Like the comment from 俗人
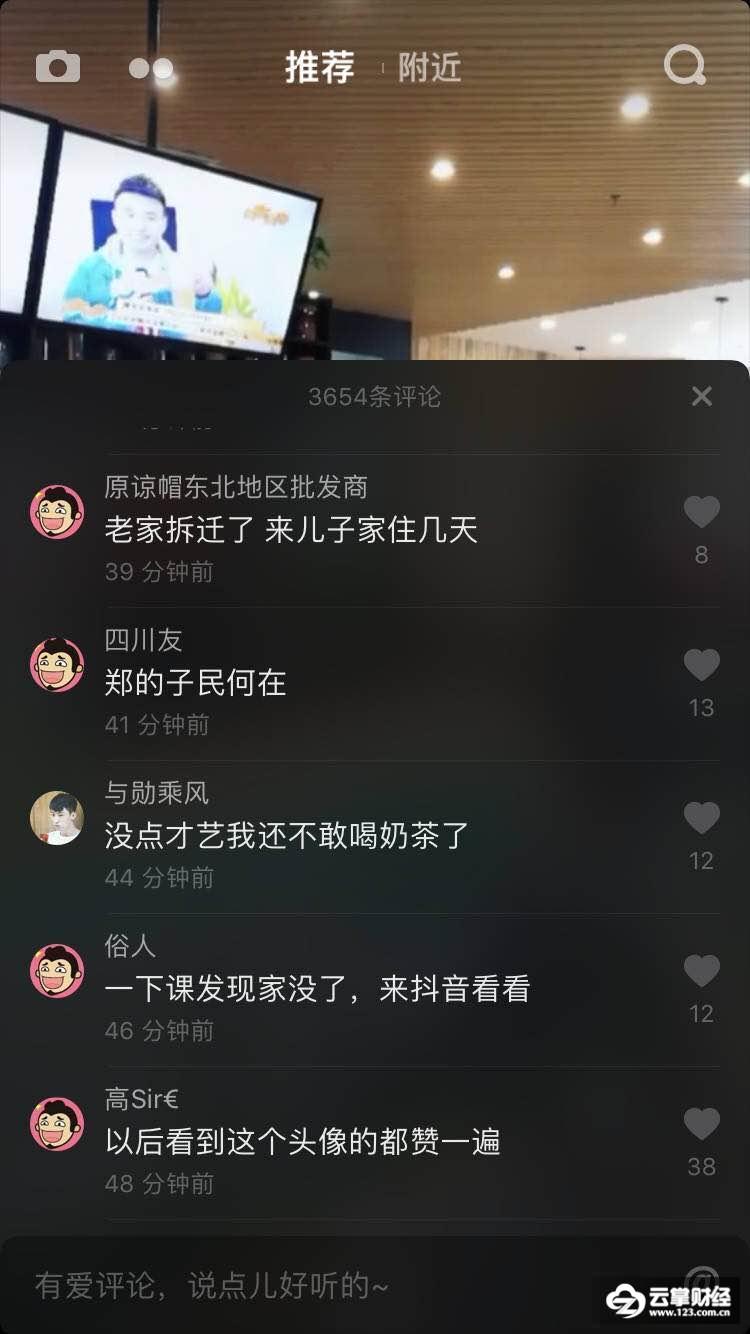The image size is (750, 1334). point(702,971)
